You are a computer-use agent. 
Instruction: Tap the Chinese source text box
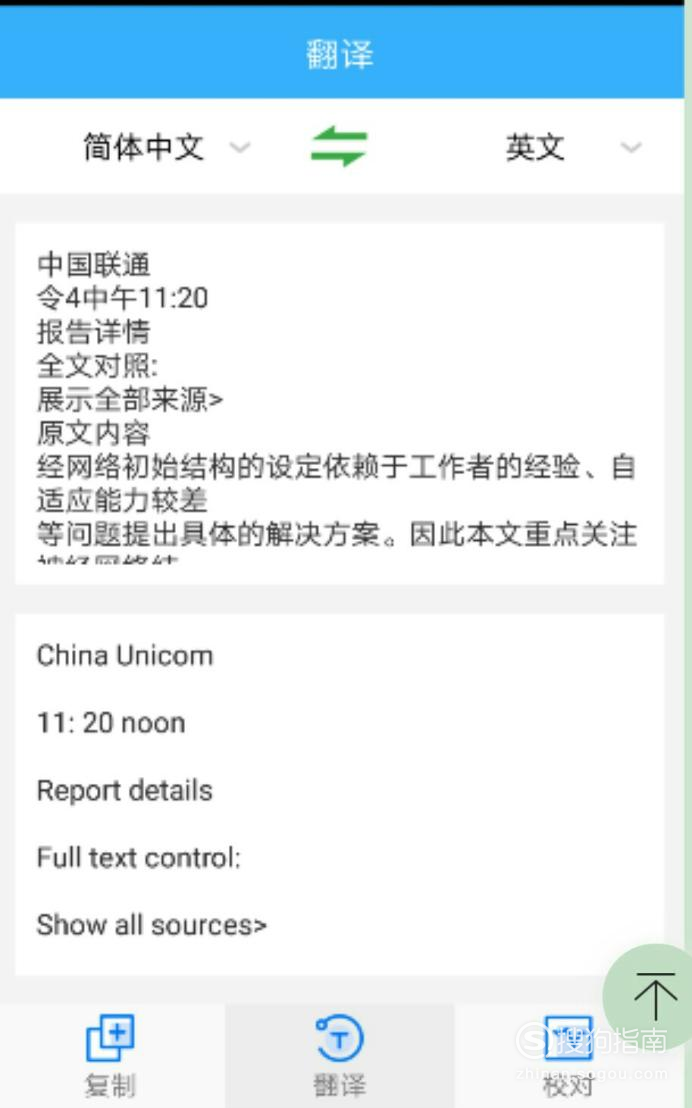click(x=339, y=403)
